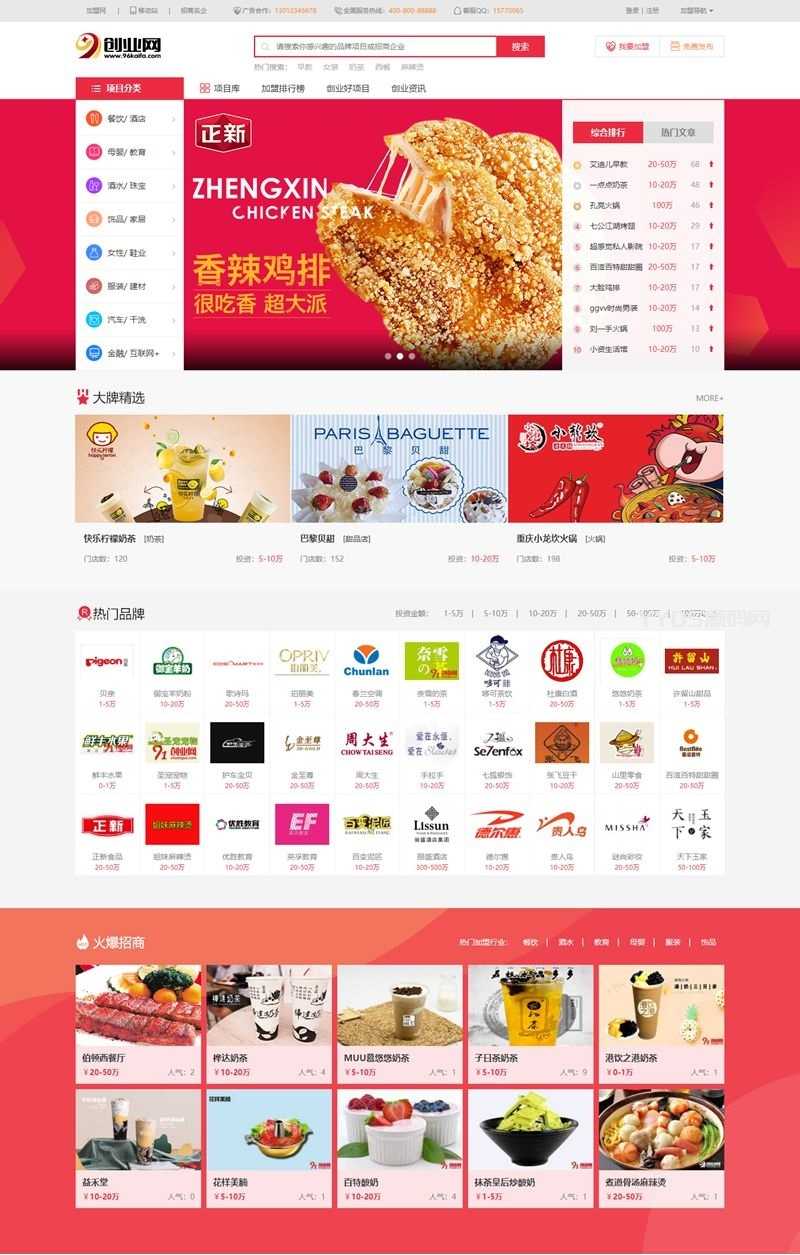
Task: Tap MORE+ beside 大牌精选
Action: 709,398
